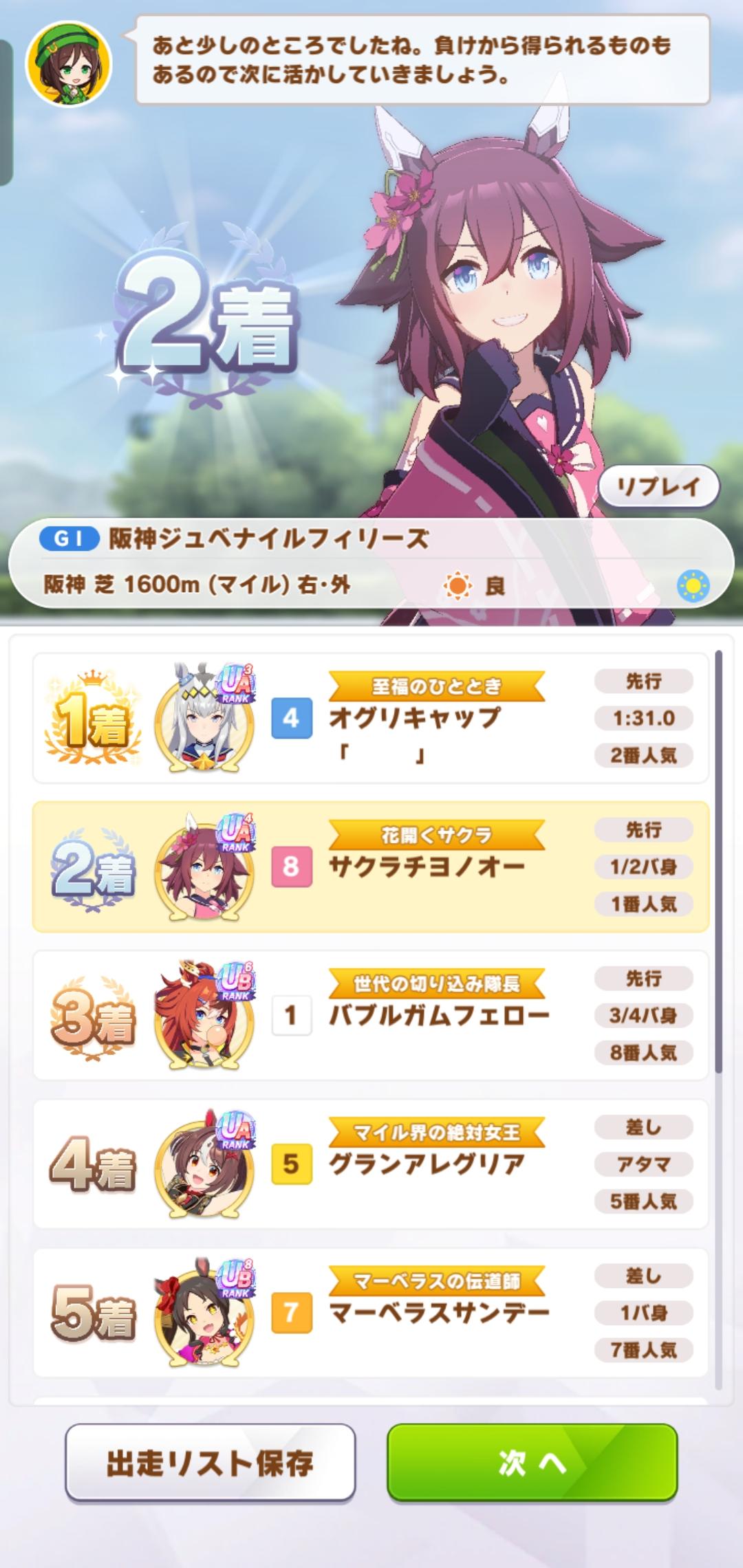The image size is (743, 1568).
Task: Proceed with the green 次へ button
Action: (x=532, y=1463)
